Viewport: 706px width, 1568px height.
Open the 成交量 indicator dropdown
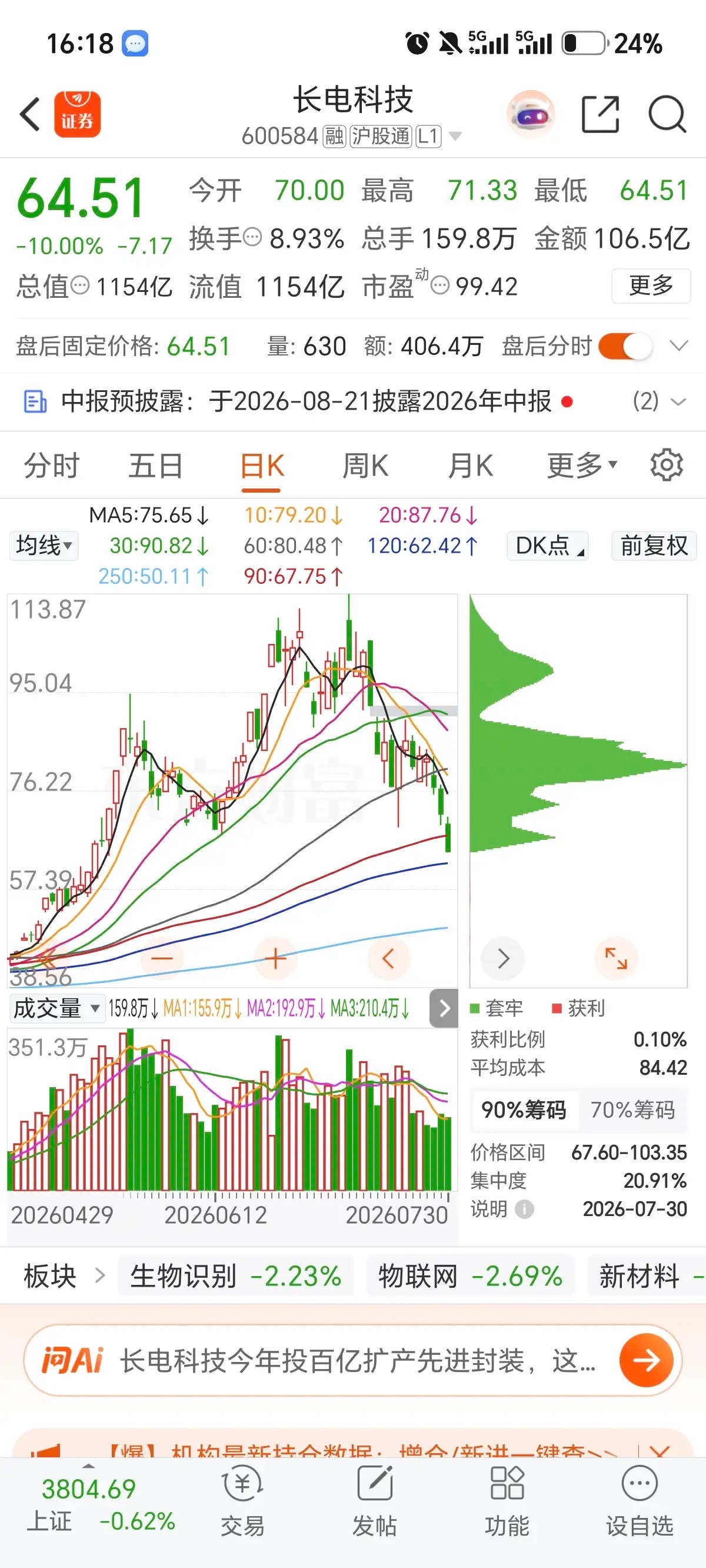point(55,1009)
